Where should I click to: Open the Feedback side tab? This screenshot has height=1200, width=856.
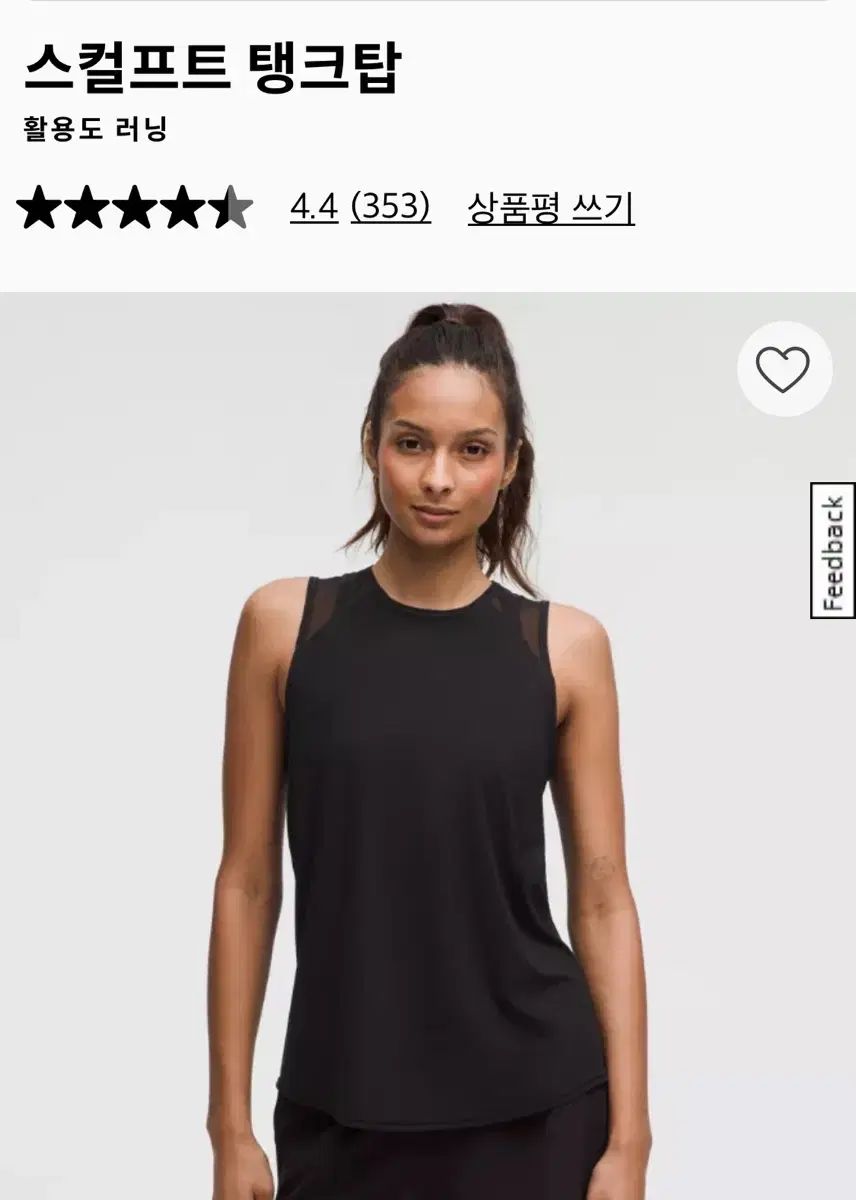pyautogui.click(x=832, y=551)
